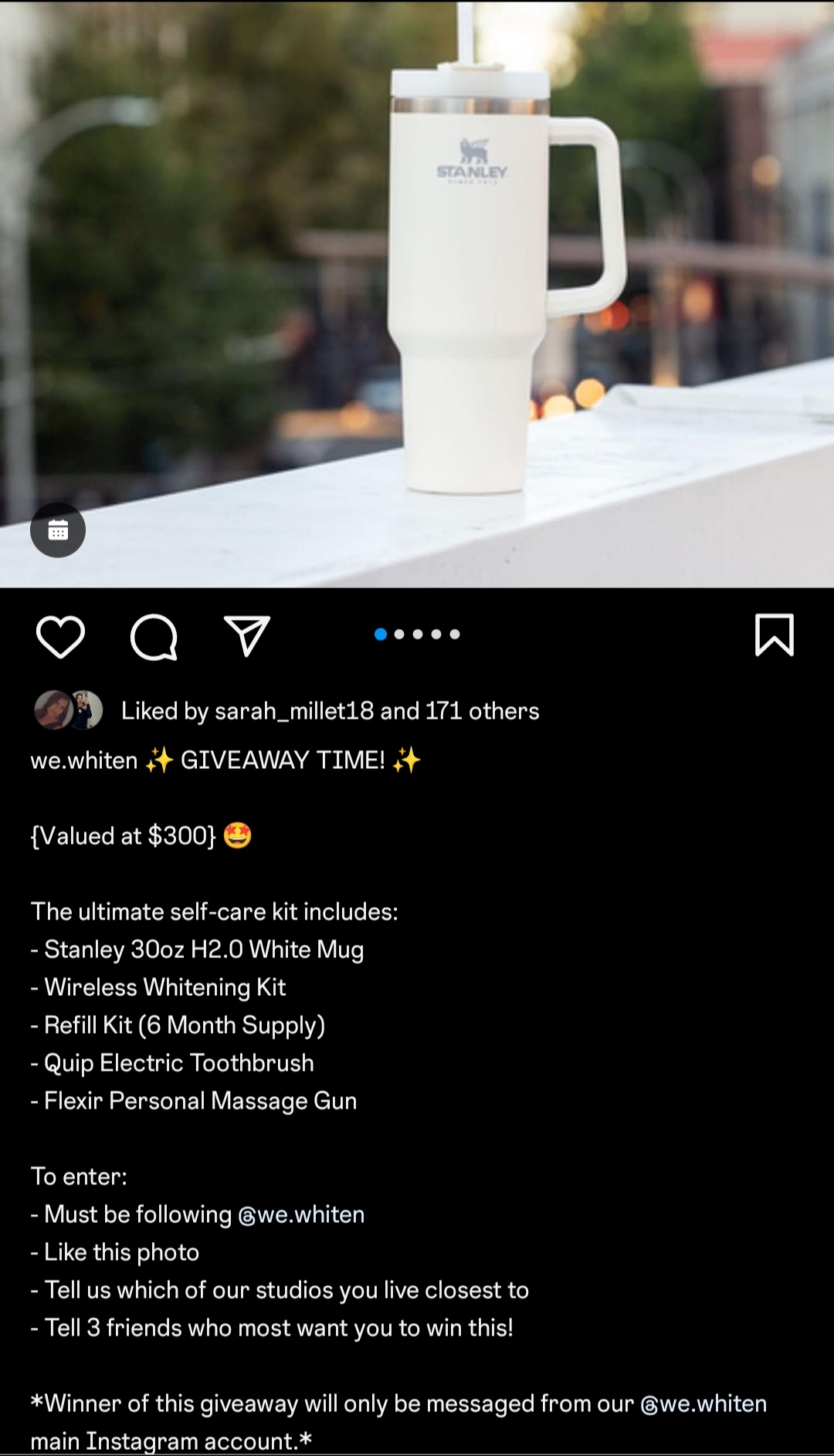Open the @we.whiten mention in the winner notice

coord(703,1404)
